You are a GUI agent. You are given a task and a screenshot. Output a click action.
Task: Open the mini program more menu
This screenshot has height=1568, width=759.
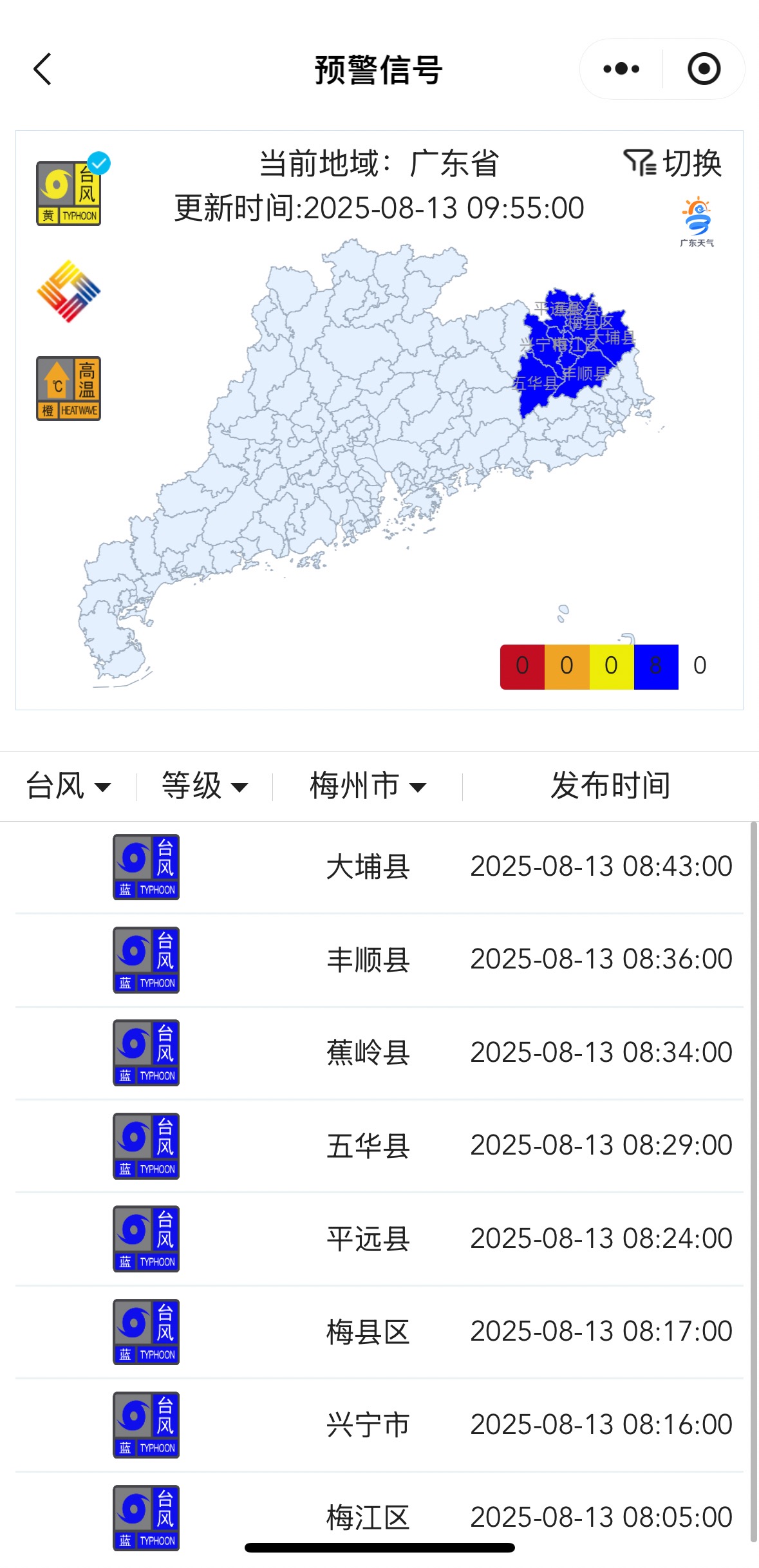click(x=621, y=69)
